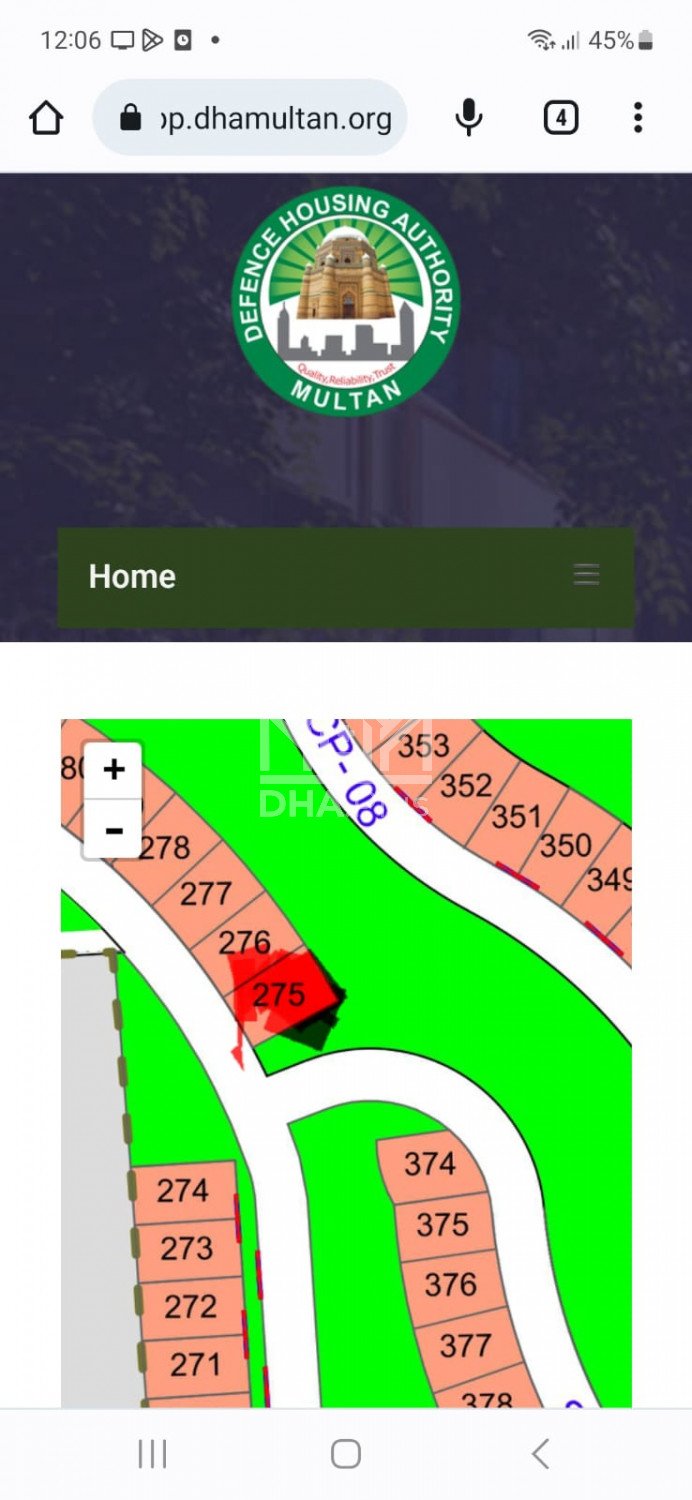This screenshot has height=1500, width=692.
Task: Go to the browser home page
Action: pyautogui.click(x=46, y=119)
